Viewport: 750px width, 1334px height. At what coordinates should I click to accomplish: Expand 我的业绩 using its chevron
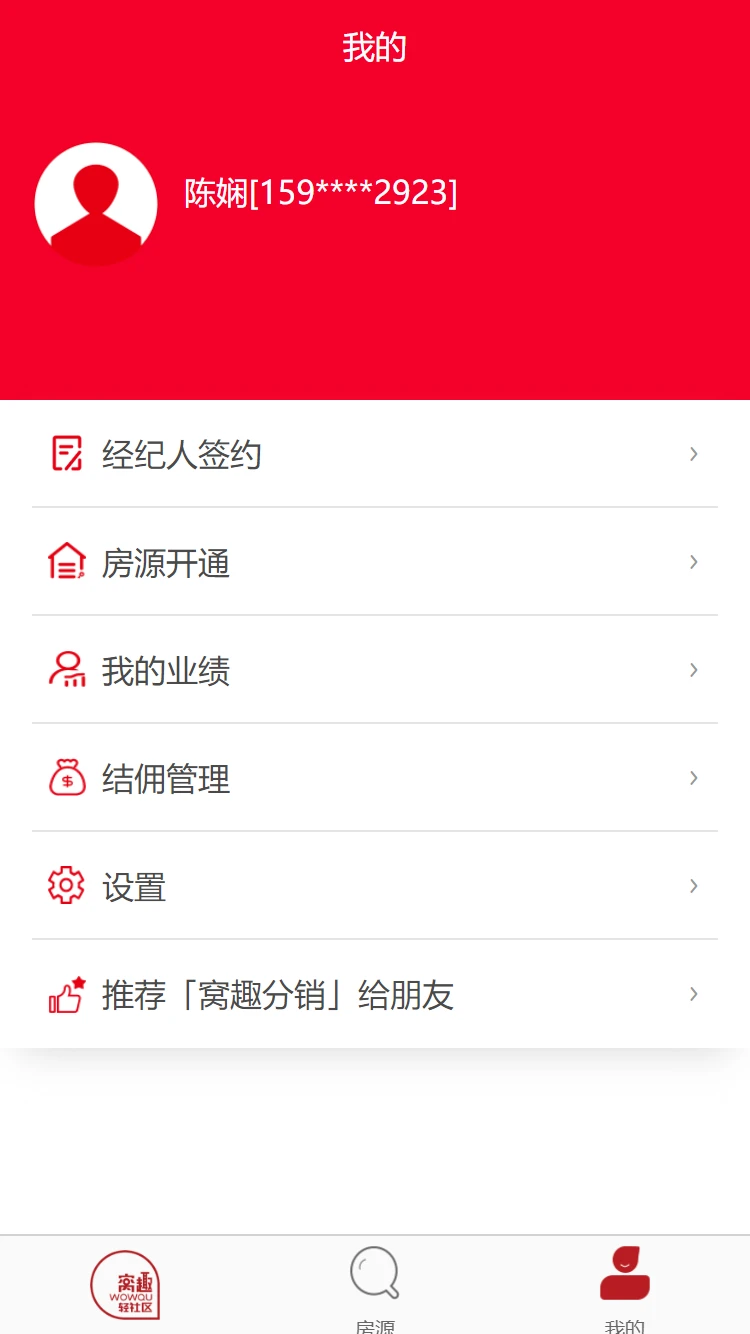(693, 670)
